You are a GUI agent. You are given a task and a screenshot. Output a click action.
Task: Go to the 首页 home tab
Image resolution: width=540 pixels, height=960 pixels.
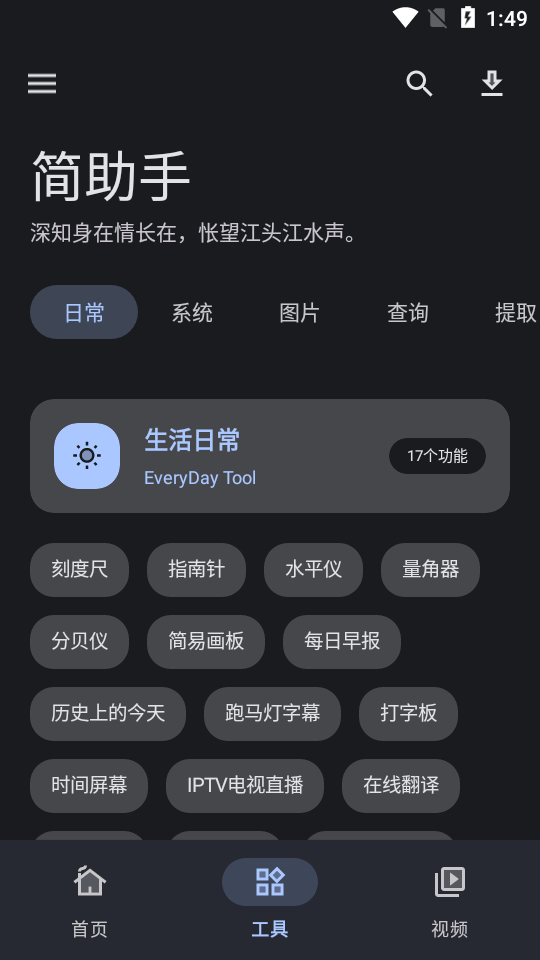pyautogui.click(x=90, y=902)
